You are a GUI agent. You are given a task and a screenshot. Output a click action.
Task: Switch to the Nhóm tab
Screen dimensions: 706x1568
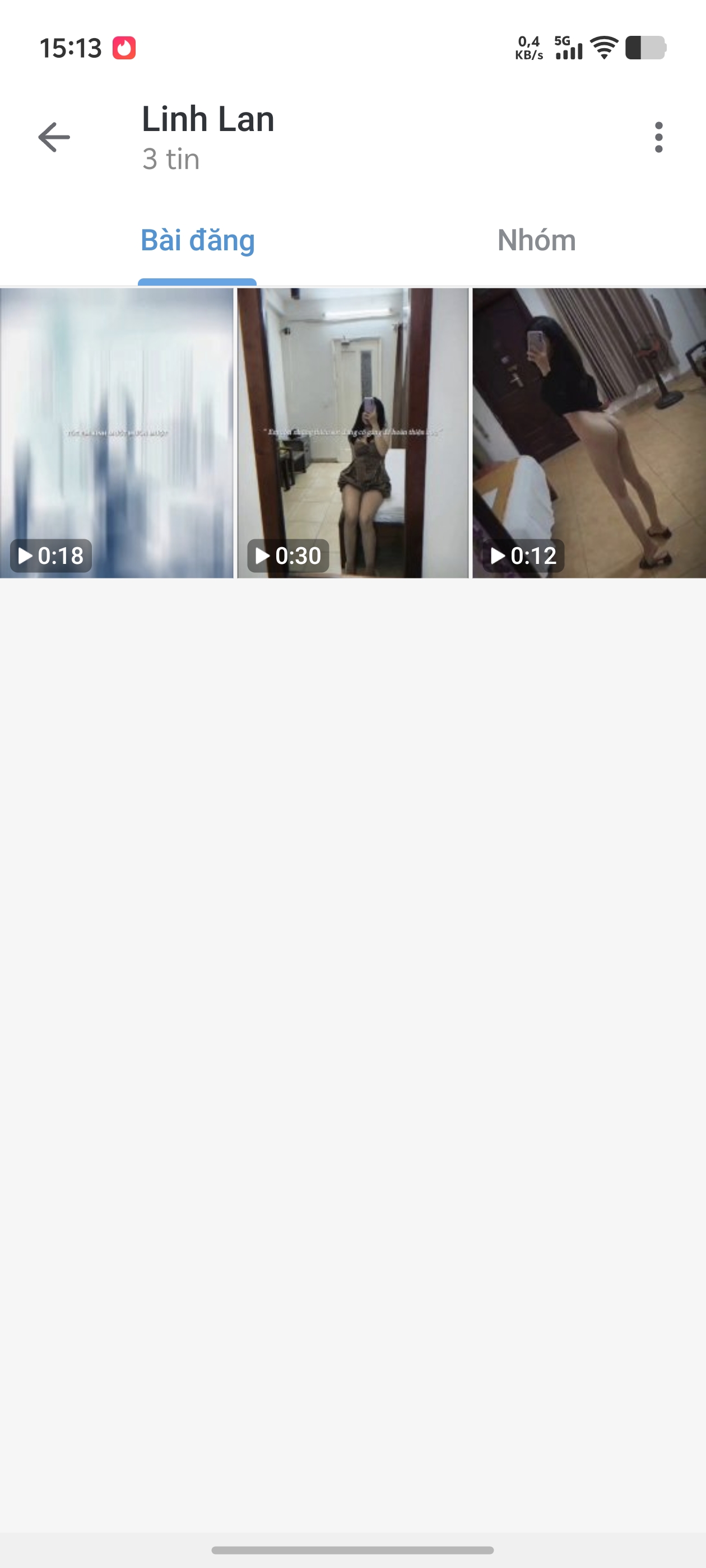[536, 240]
